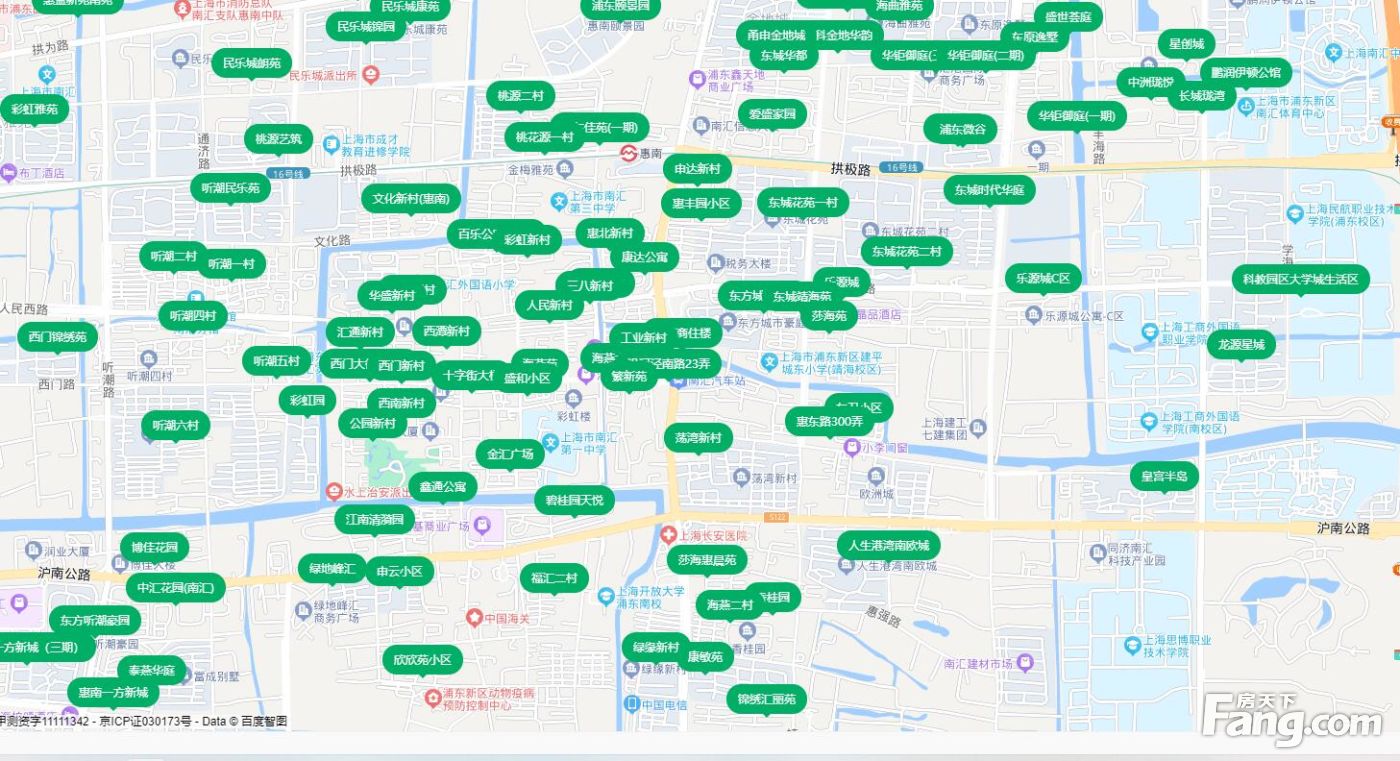Select the 中汇花园(南汇) marker
The height and width of the screenshot is (761, 1400).
pos(175,587)
